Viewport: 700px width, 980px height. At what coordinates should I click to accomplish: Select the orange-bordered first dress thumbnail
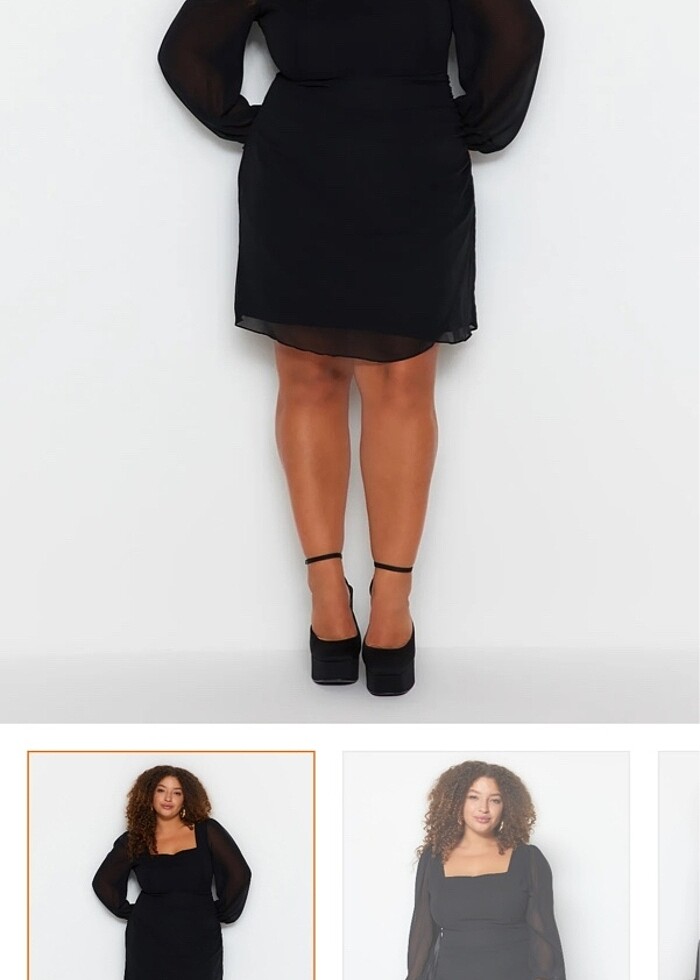pyautogui.click(x=171, y=865)
